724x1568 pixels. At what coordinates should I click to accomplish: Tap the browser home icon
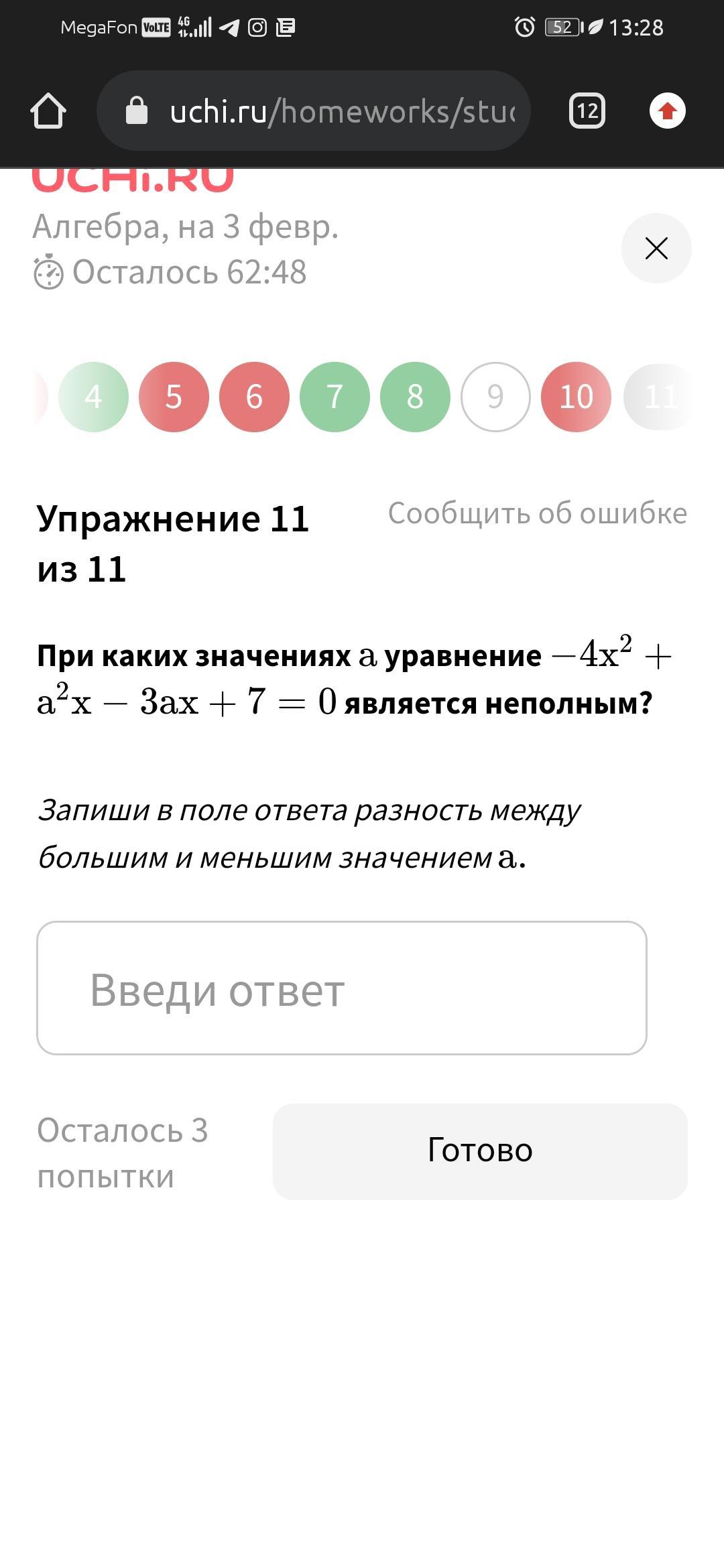(x=48, y=111)
